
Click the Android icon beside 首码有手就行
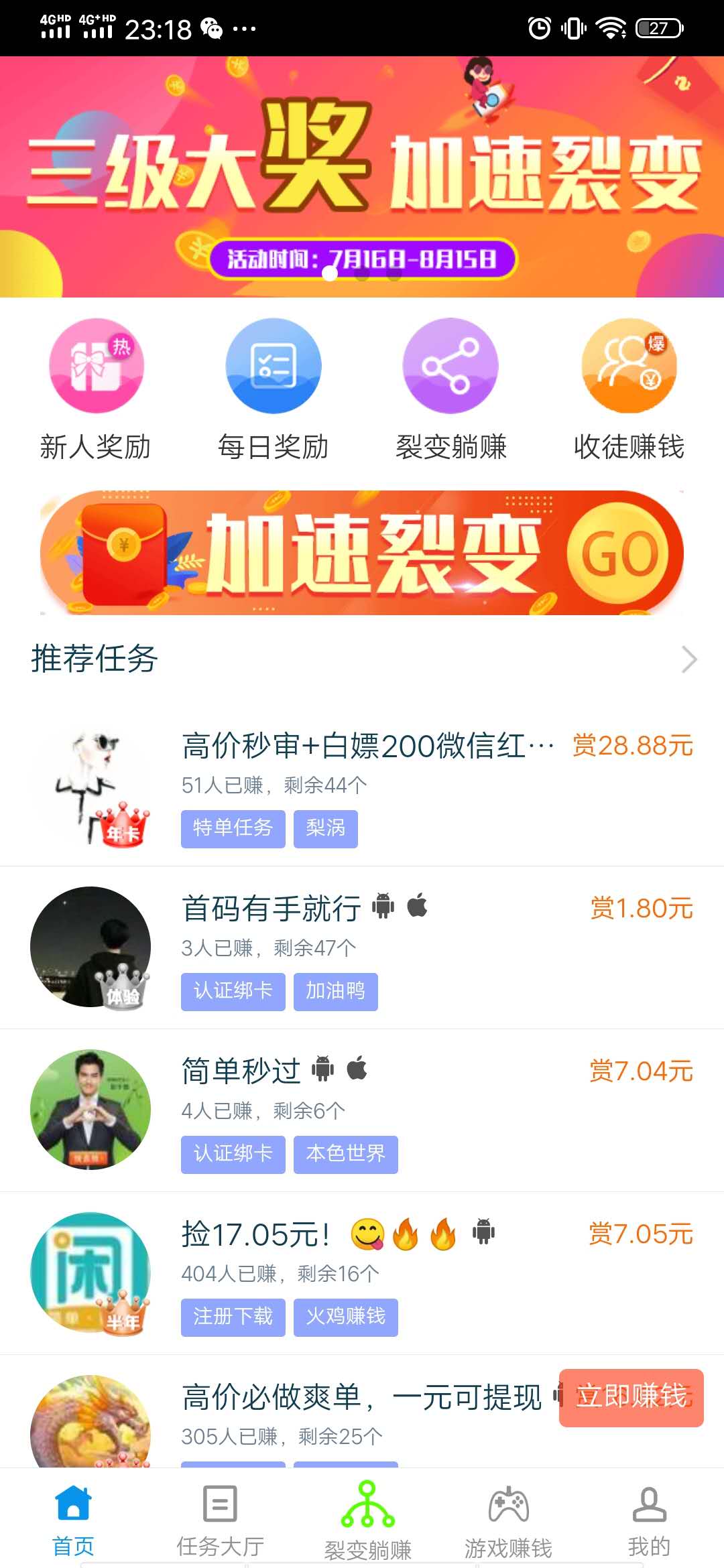coord(383,906)
